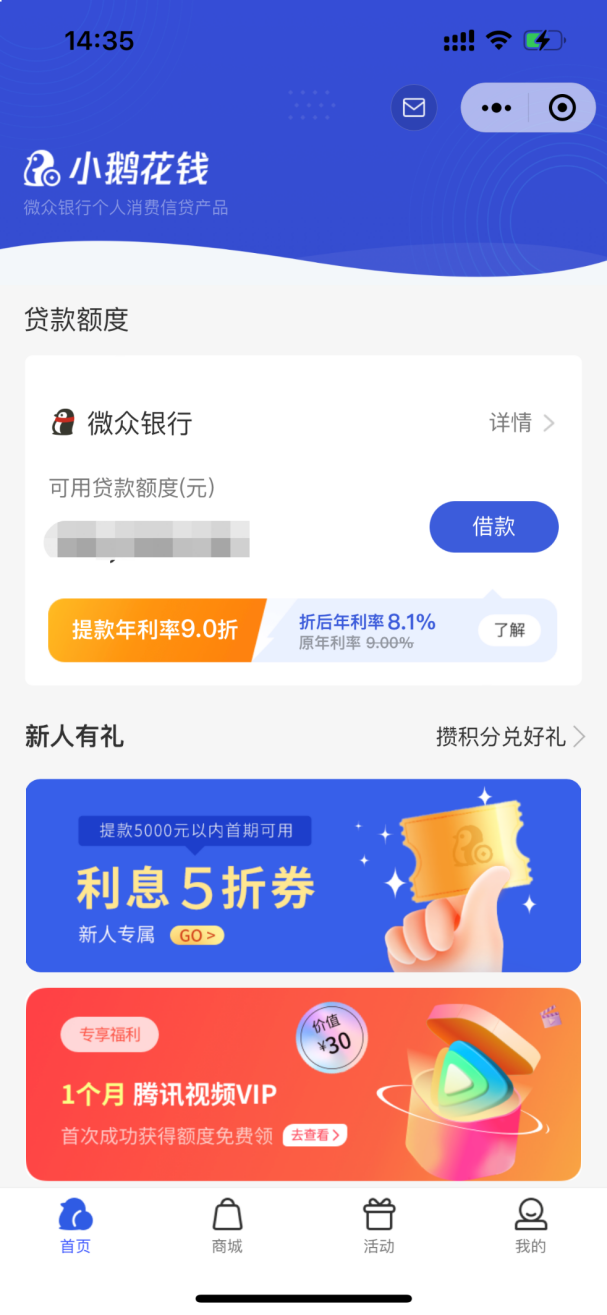Tap the 借款 button

[x=494, y=527]
